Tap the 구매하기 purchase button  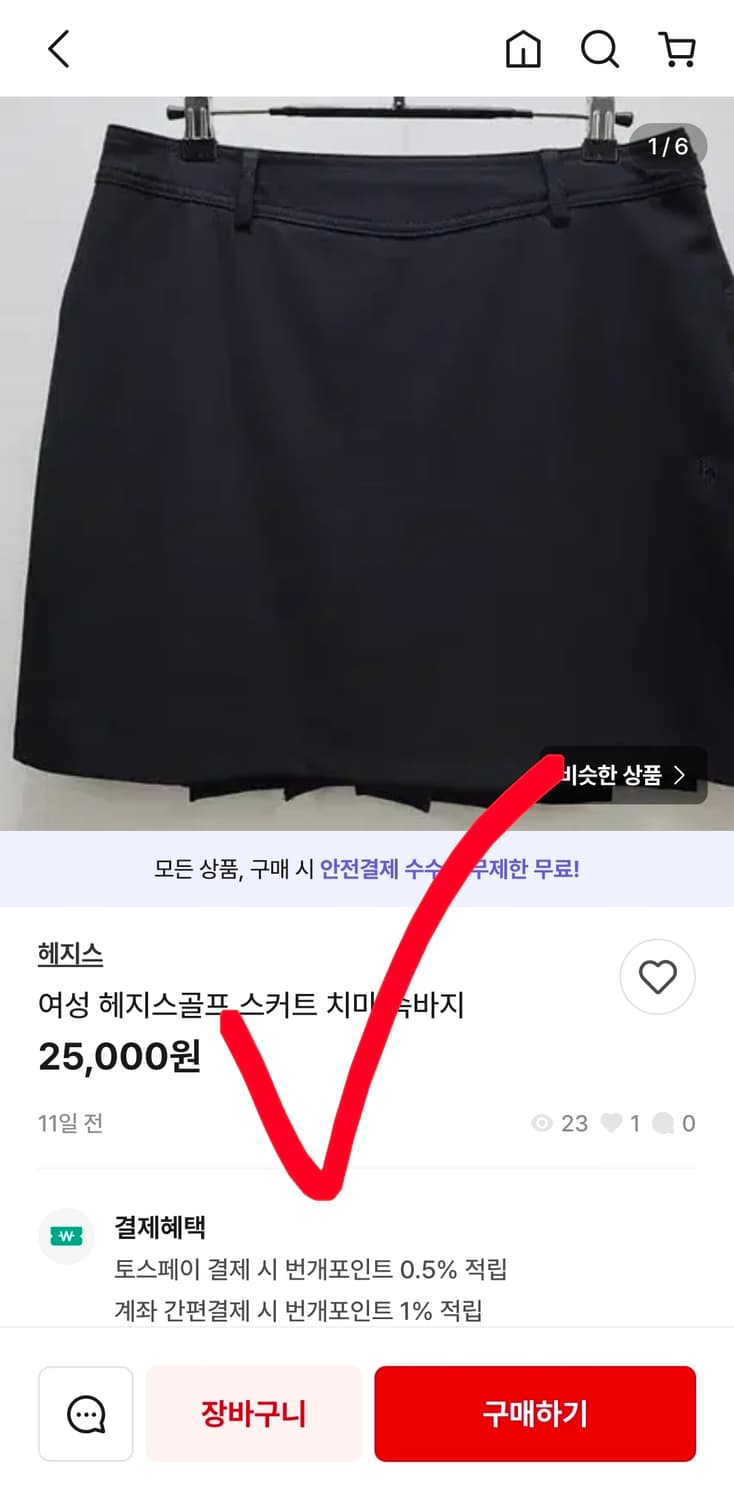coord(534,1413)
